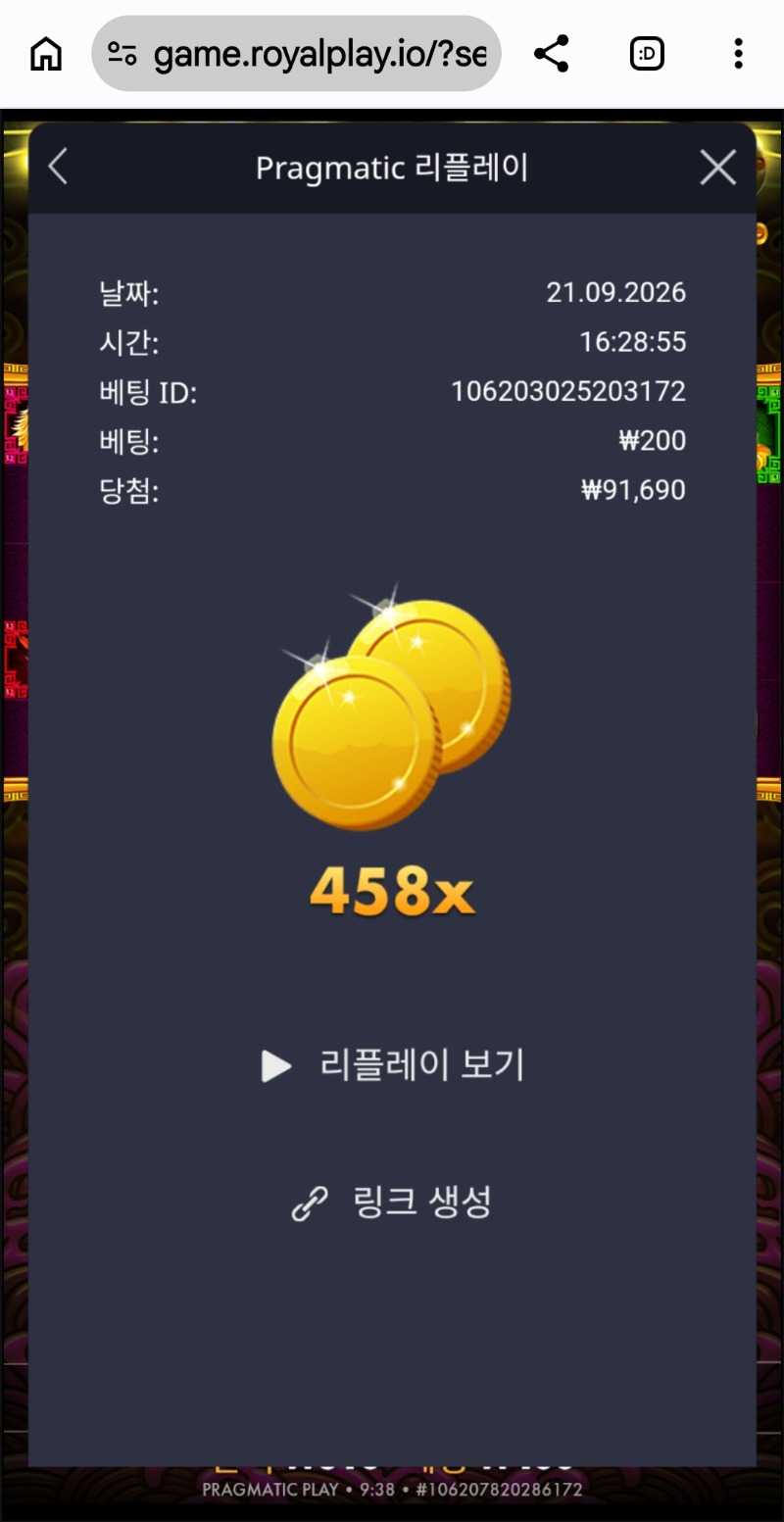This screenshot has width=784, height=1522.
Task: Tap 리플레이 보기 to watch the replay
Action: coord(393,1065)
